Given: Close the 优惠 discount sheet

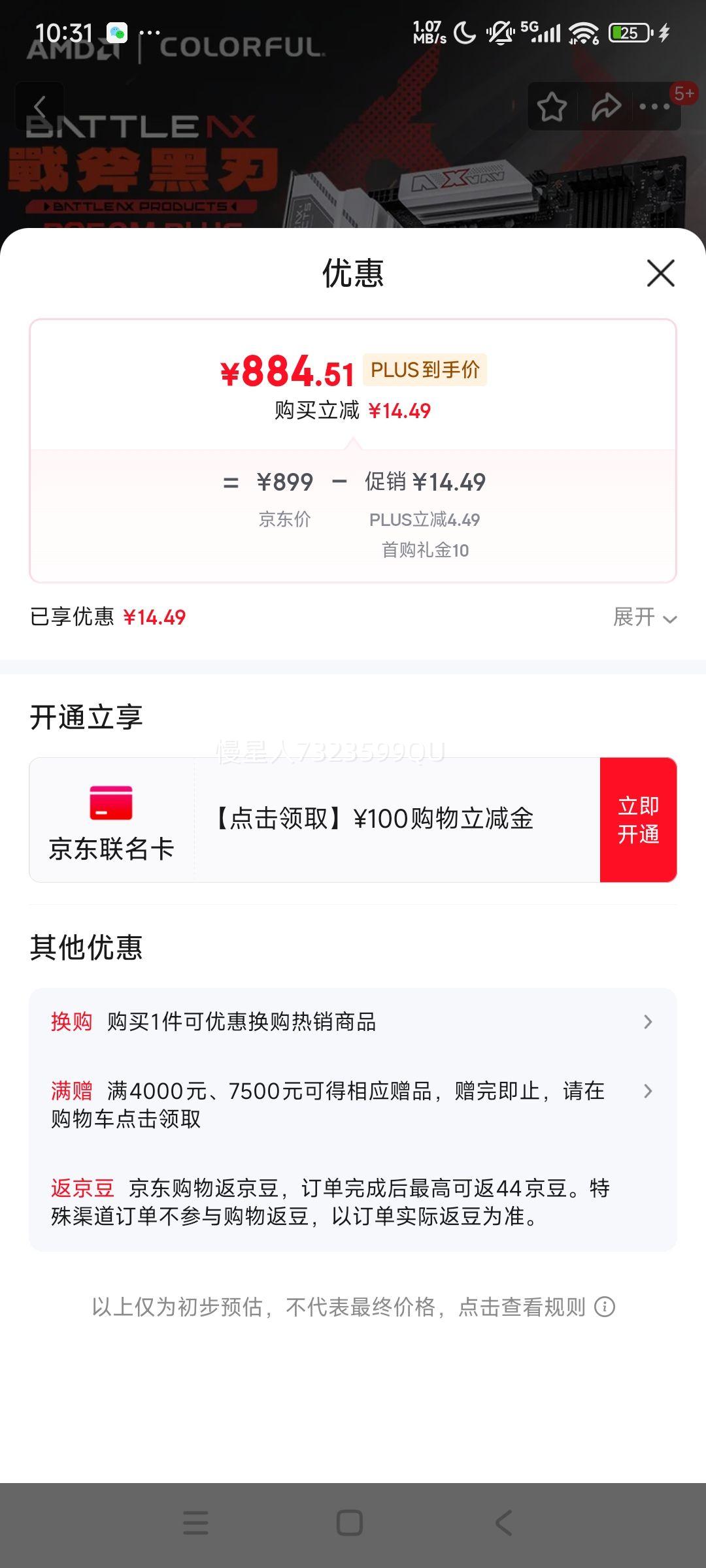Looking at the screenshot, I should [660, 273].
